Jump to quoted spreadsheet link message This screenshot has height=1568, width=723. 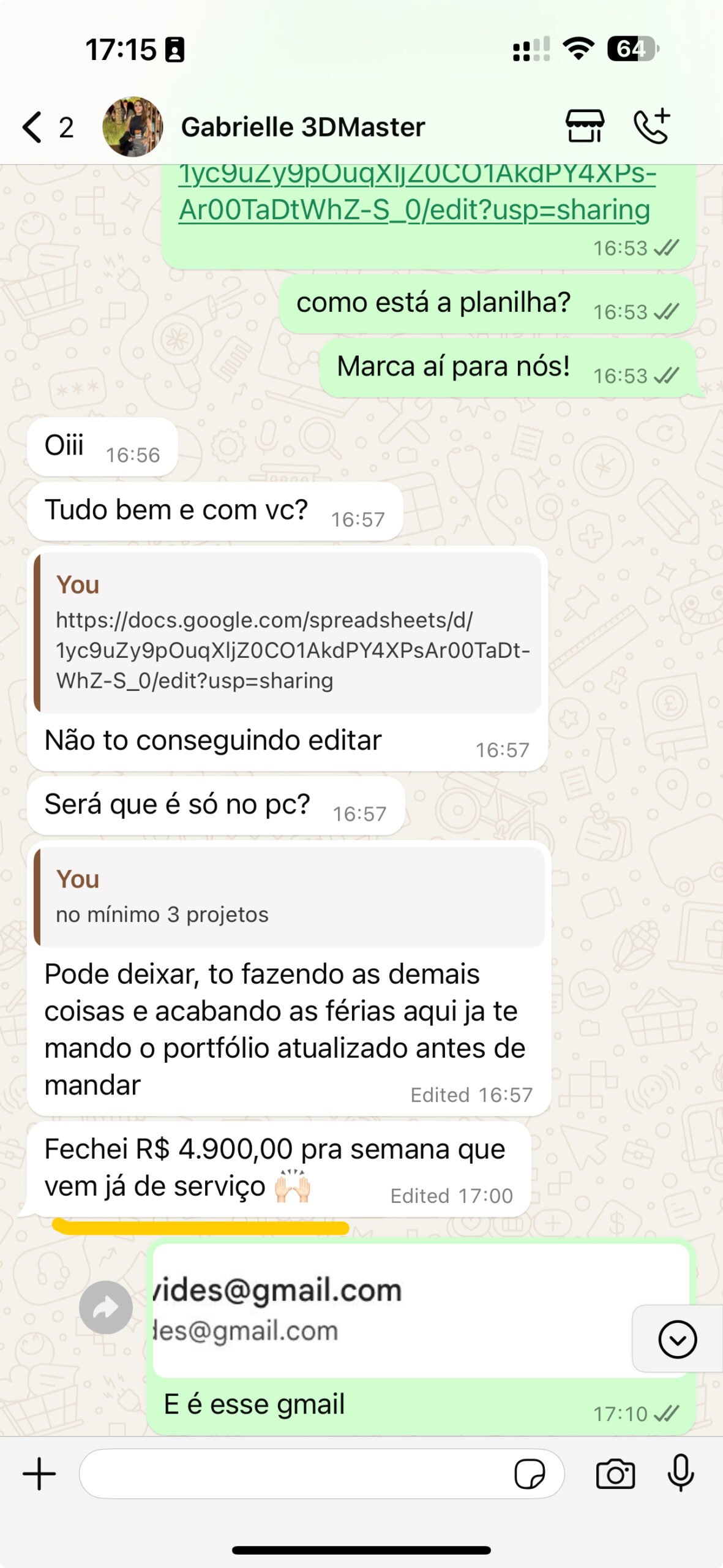(x=288, y=633)
